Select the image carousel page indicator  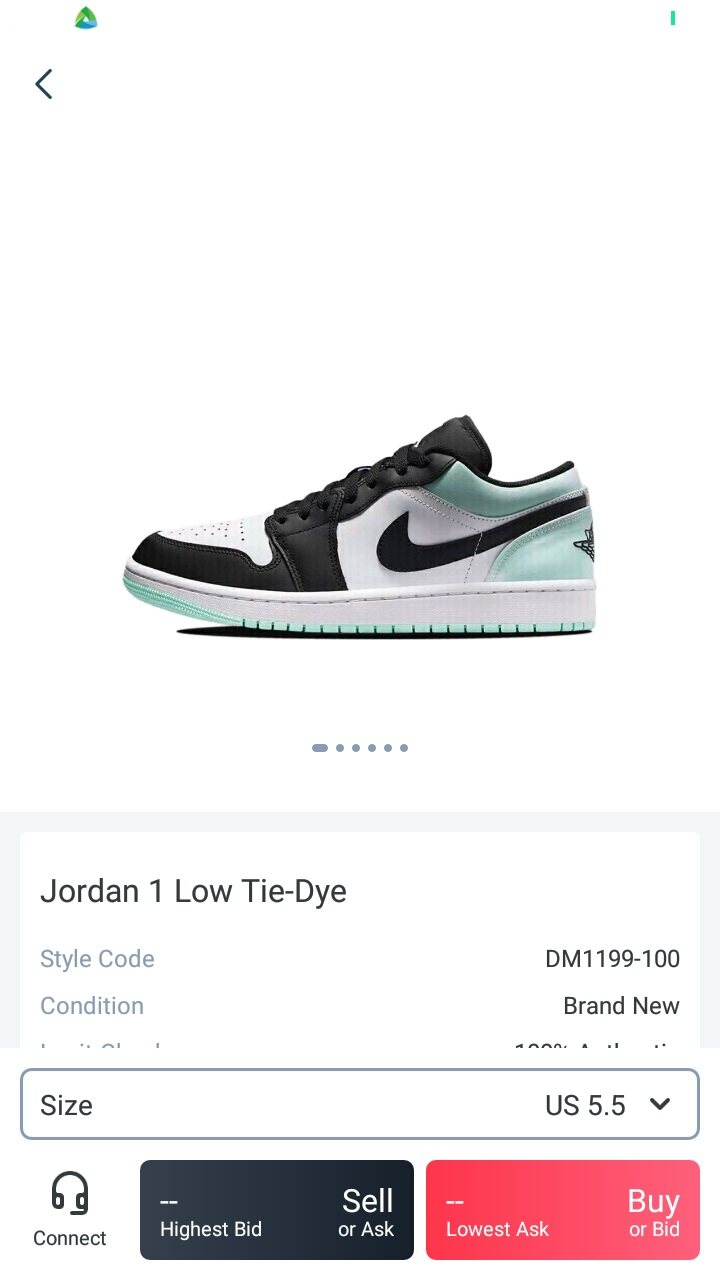[x=360, y=747]
